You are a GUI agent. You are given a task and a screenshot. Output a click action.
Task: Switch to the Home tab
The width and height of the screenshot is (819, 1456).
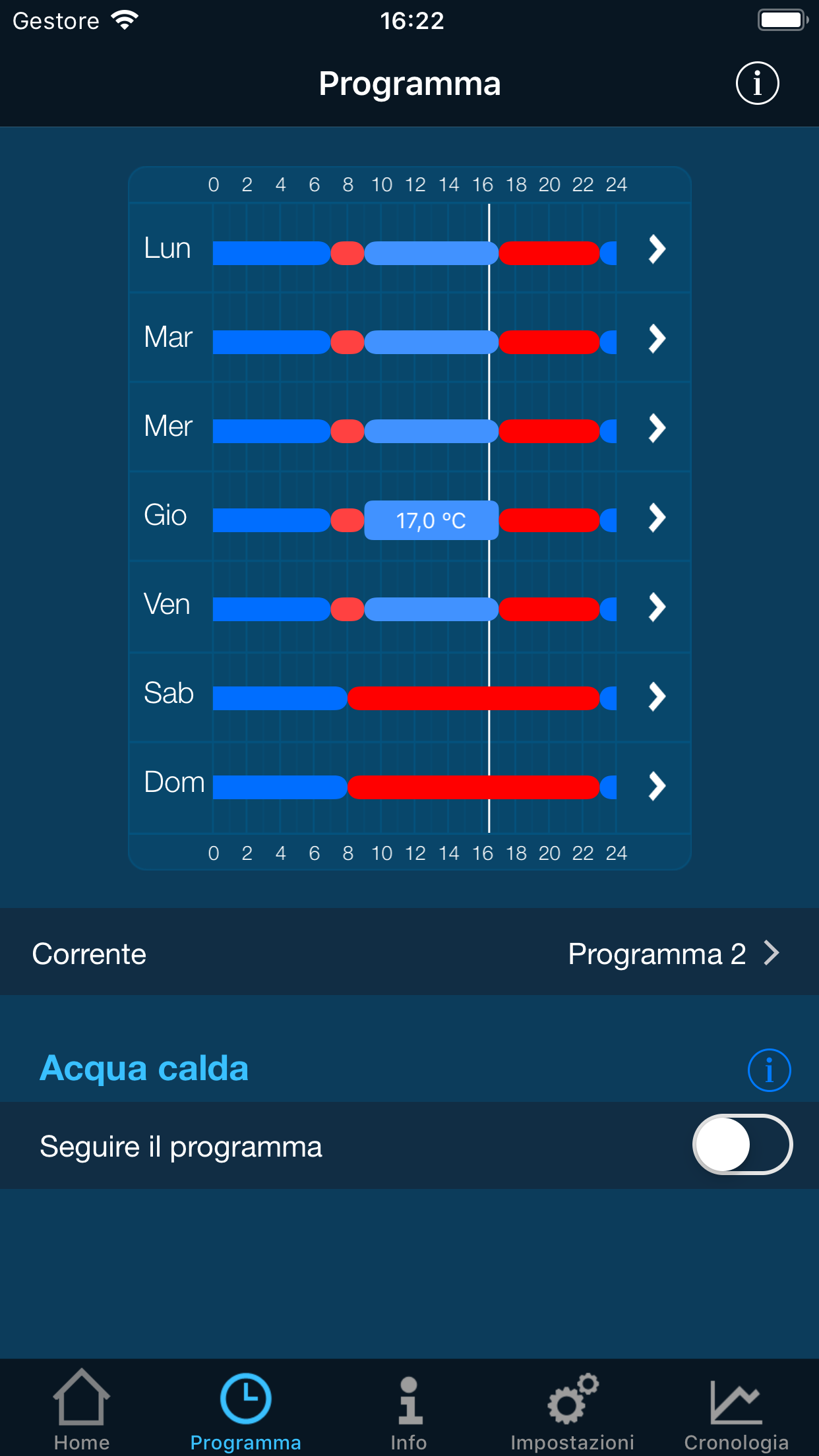[x=82, y=1409]
